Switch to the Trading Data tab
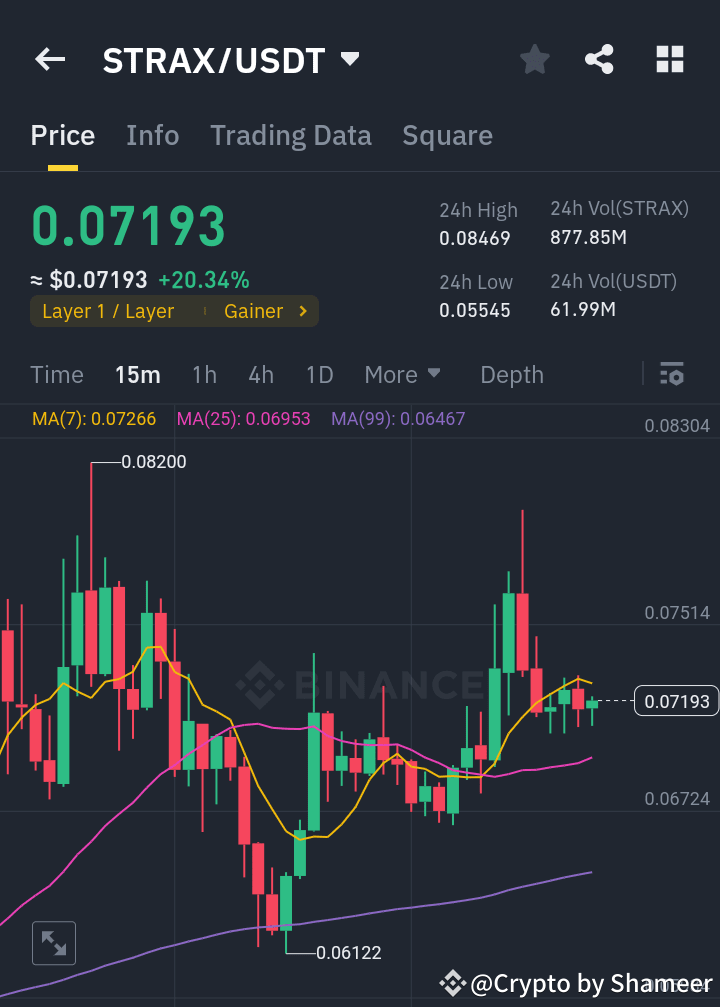This screenshot has width=720, height=1007. pos(290,135)
